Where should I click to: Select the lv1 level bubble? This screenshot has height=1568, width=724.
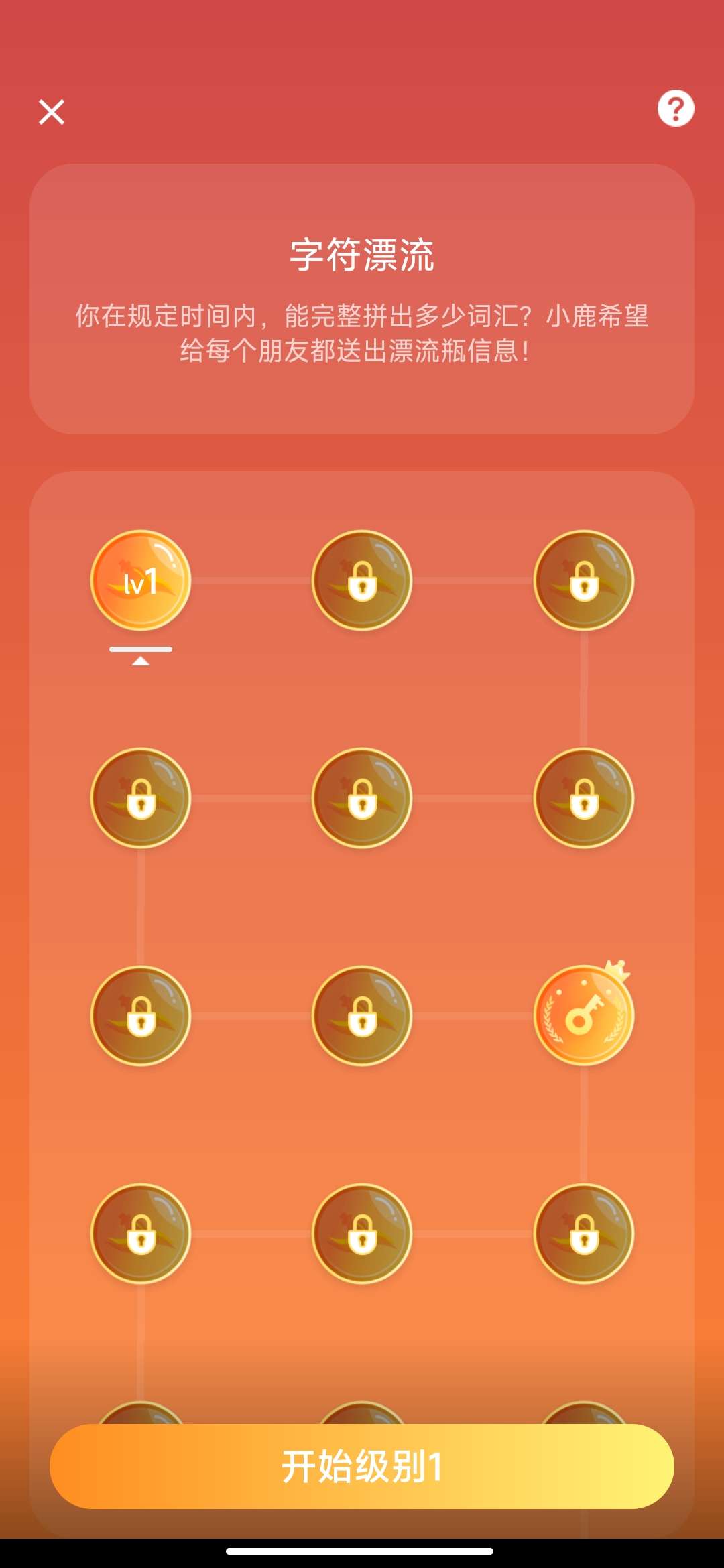pos(141,580)
